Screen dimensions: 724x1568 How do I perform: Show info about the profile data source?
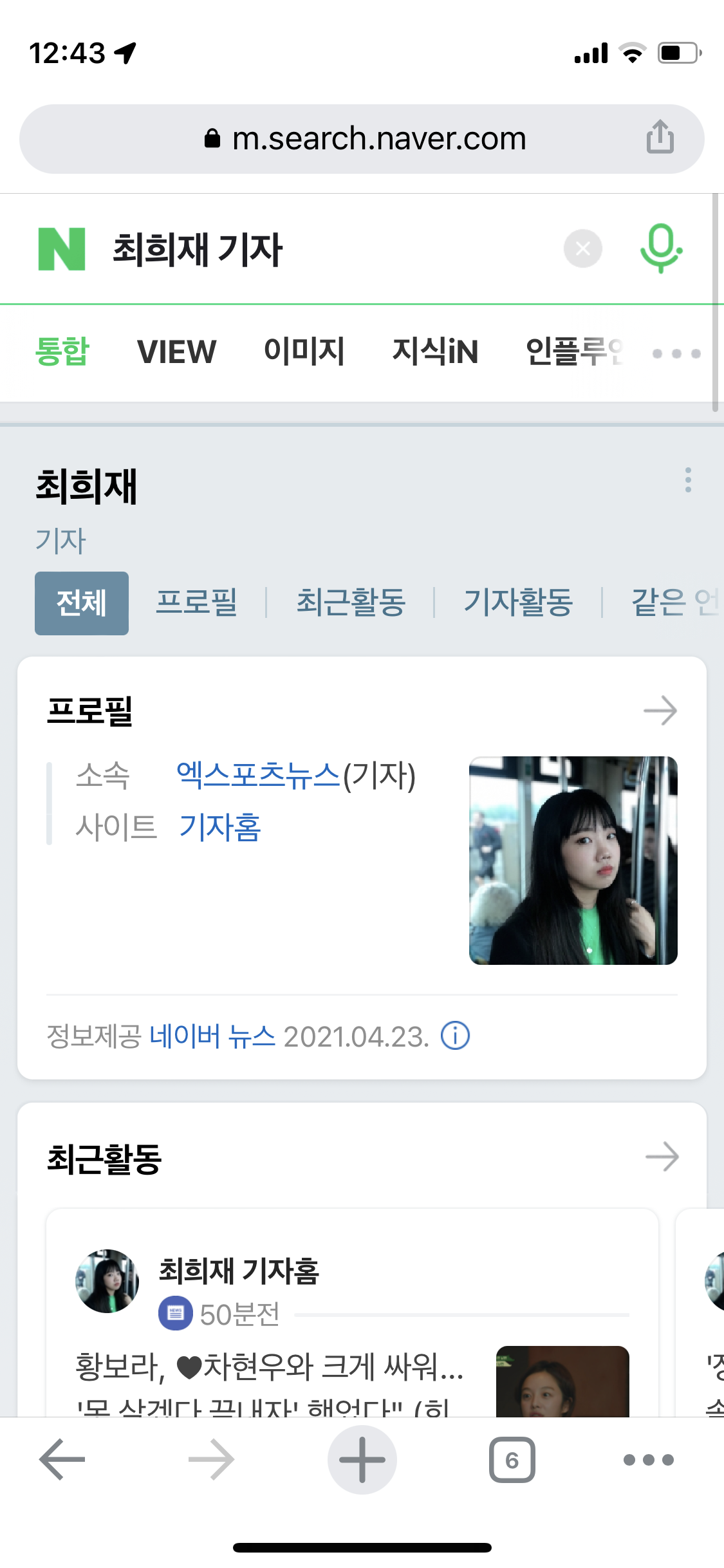click(455, 1036)
